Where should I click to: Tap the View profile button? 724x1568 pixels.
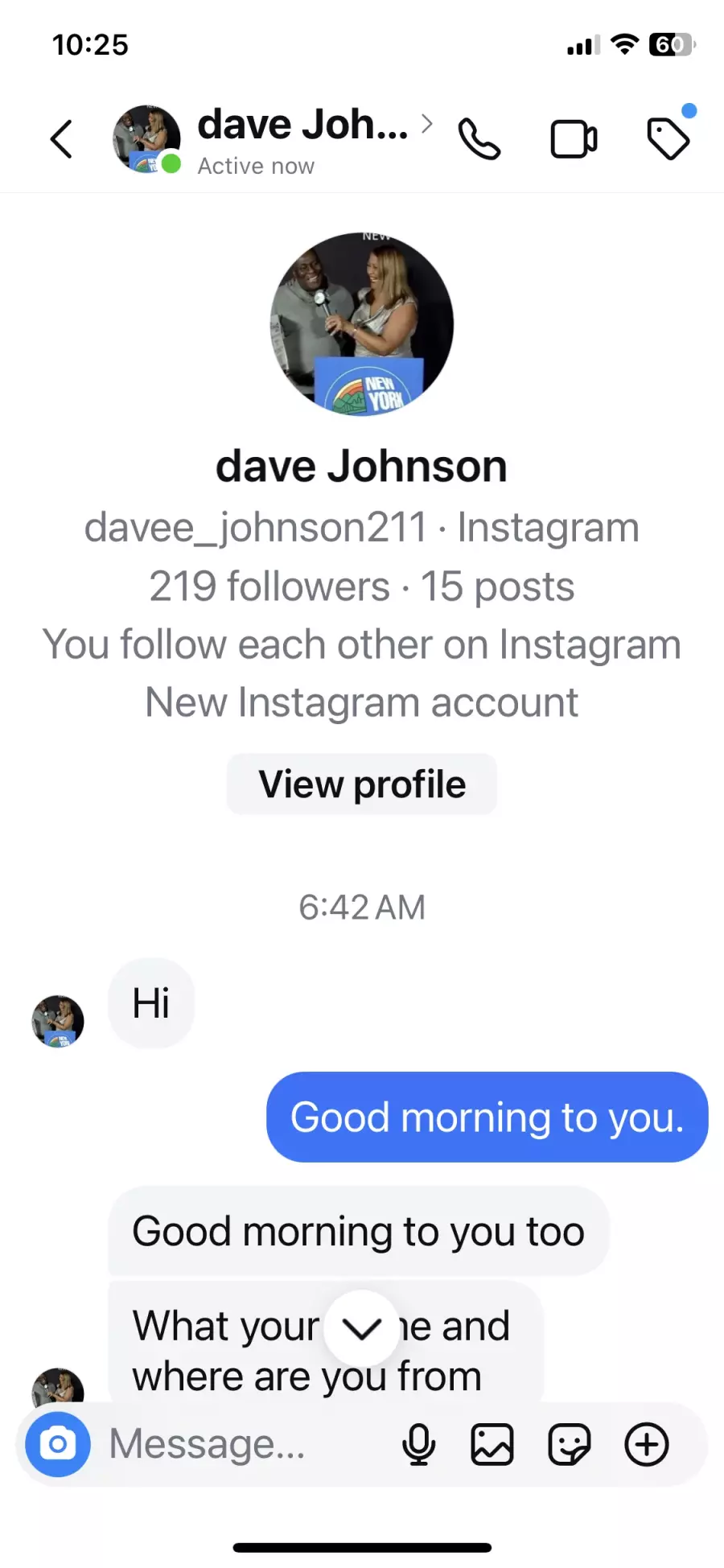(x=362, y=784)
